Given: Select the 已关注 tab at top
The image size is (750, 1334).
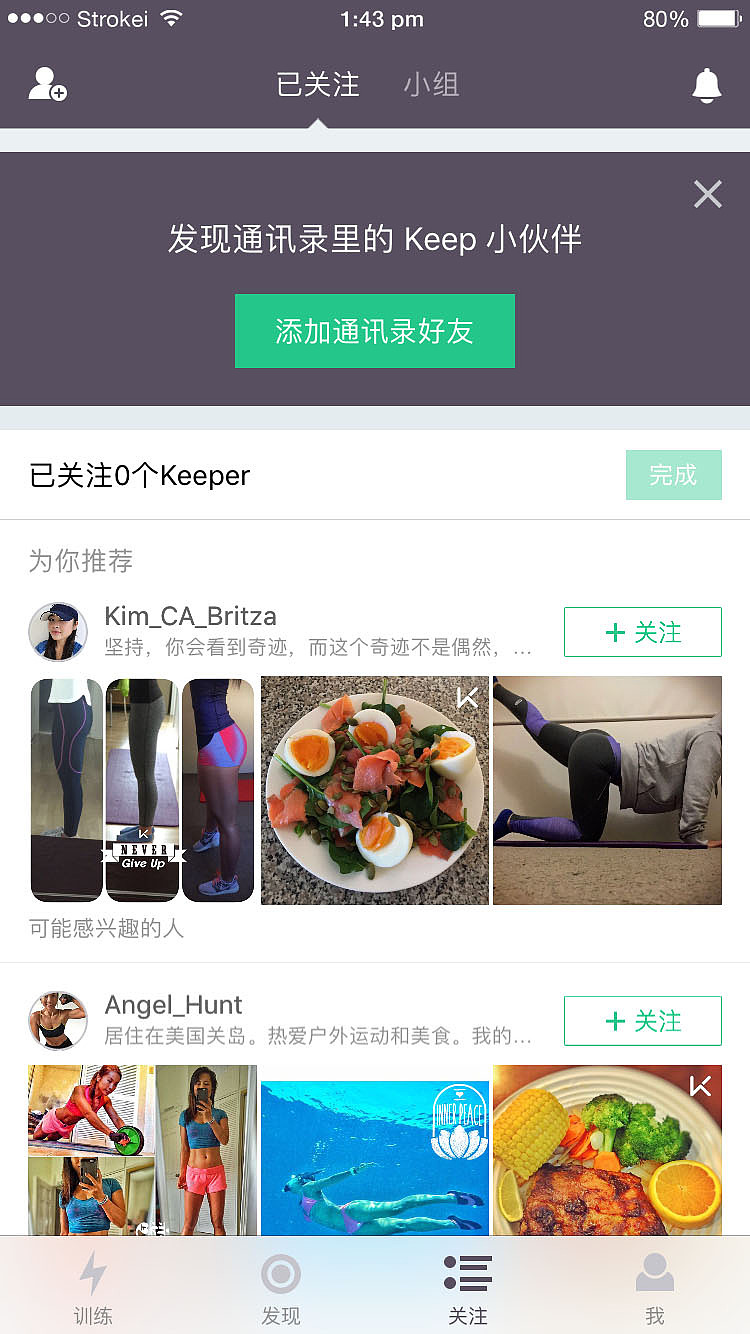Looking at the screenshot, I should pos(319,84).
